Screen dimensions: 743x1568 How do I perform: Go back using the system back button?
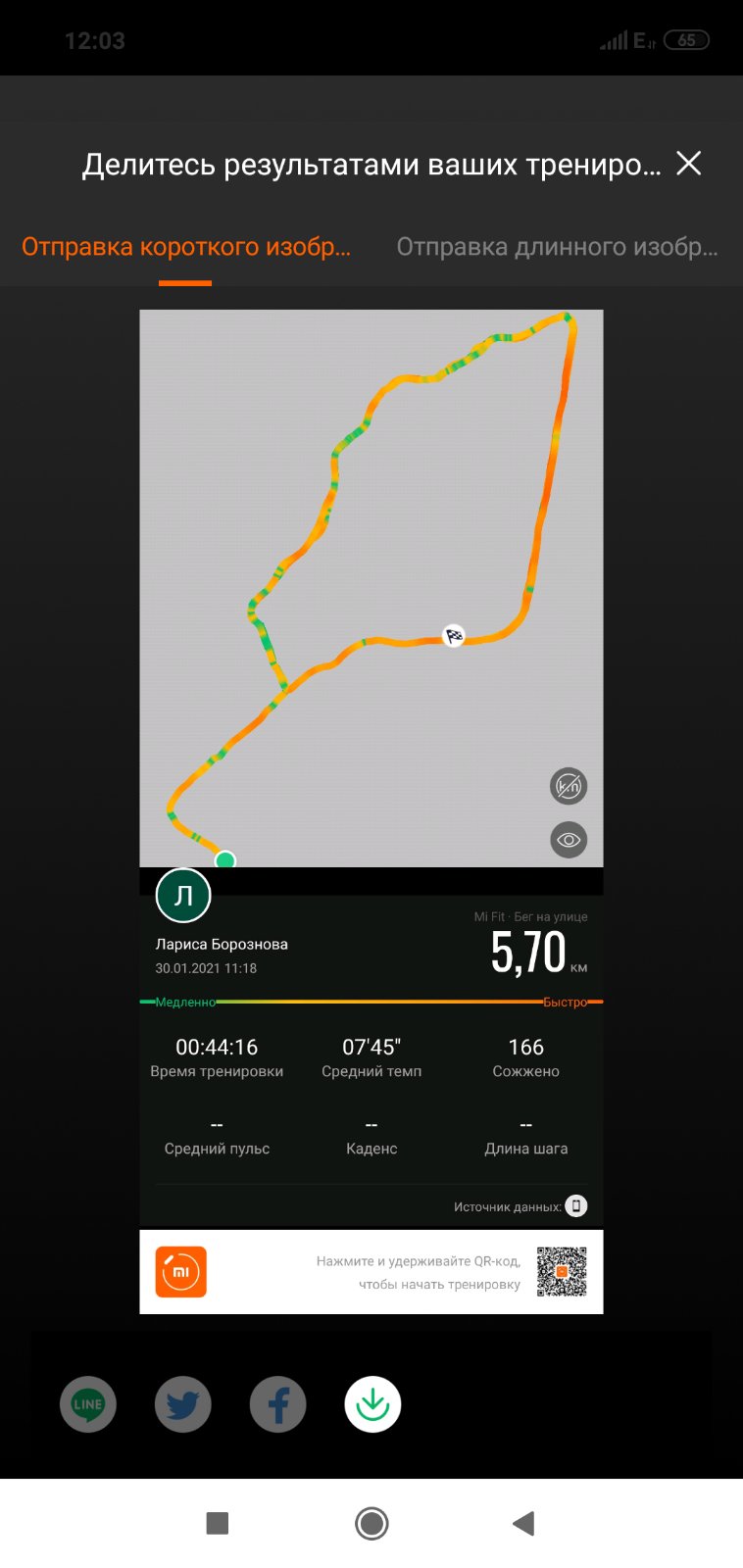pyautogui.click(x=523, y=1523)
